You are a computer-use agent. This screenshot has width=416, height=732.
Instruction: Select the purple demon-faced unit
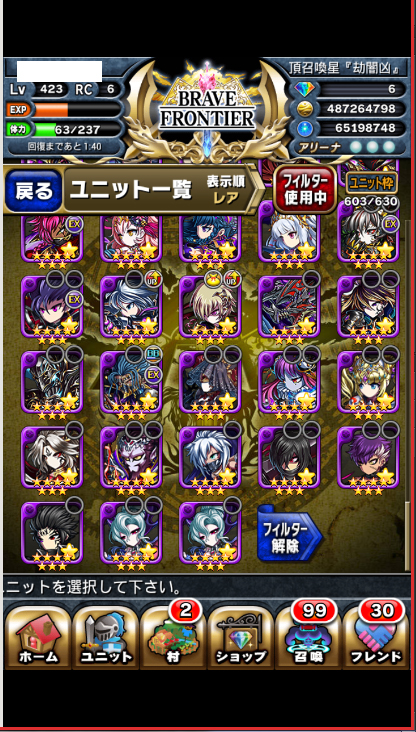tap(131, 457)
